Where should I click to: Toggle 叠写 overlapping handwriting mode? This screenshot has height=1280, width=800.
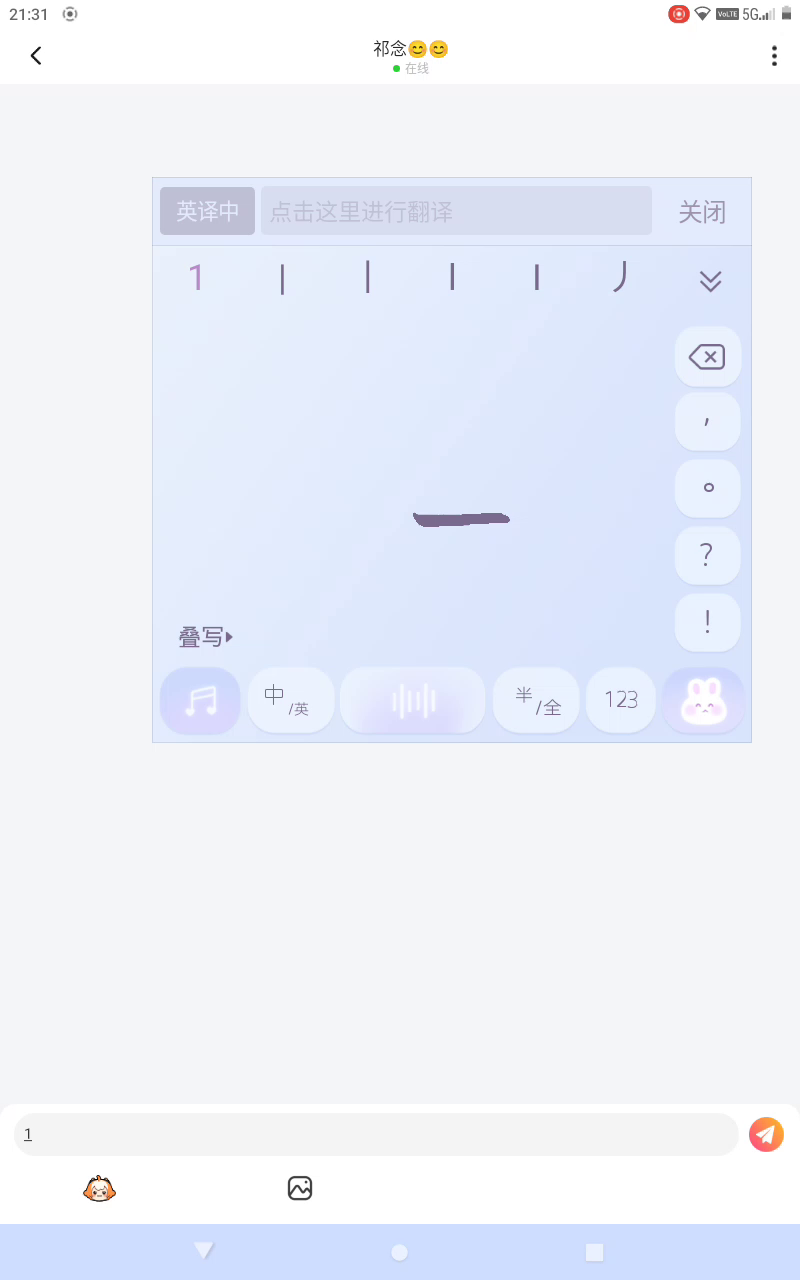pyautogui.click(x=205, y=637)
